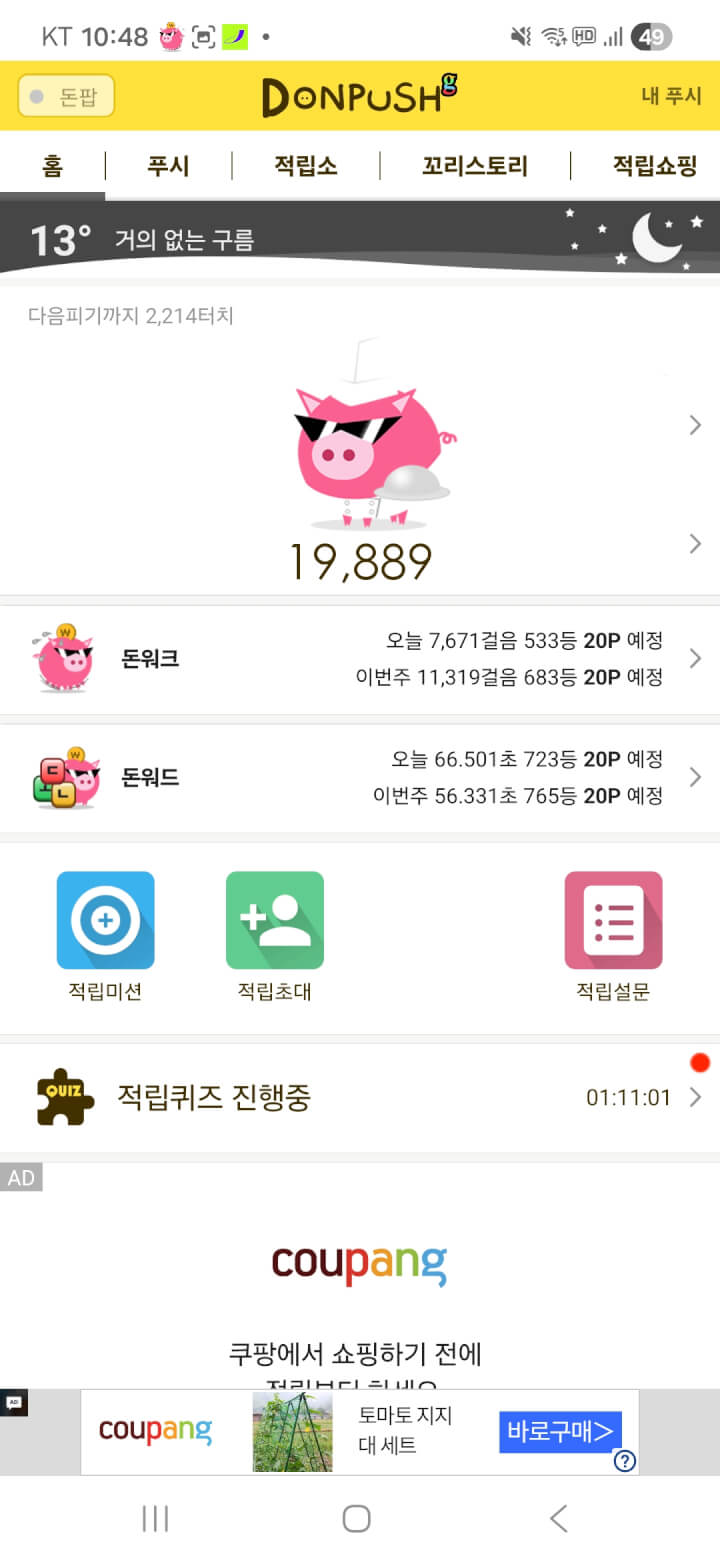Open the 꼬리스토리 tab
The width and height of the screenshot is (720, 1560).
pyautogui.click(x=475, y=166)
